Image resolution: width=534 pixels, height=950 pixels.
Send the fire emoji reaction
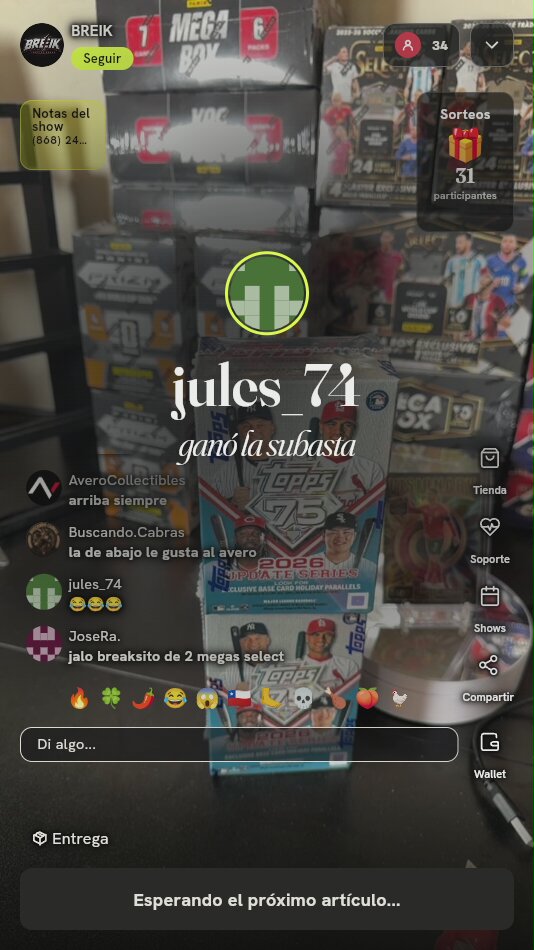coord(79,698)
